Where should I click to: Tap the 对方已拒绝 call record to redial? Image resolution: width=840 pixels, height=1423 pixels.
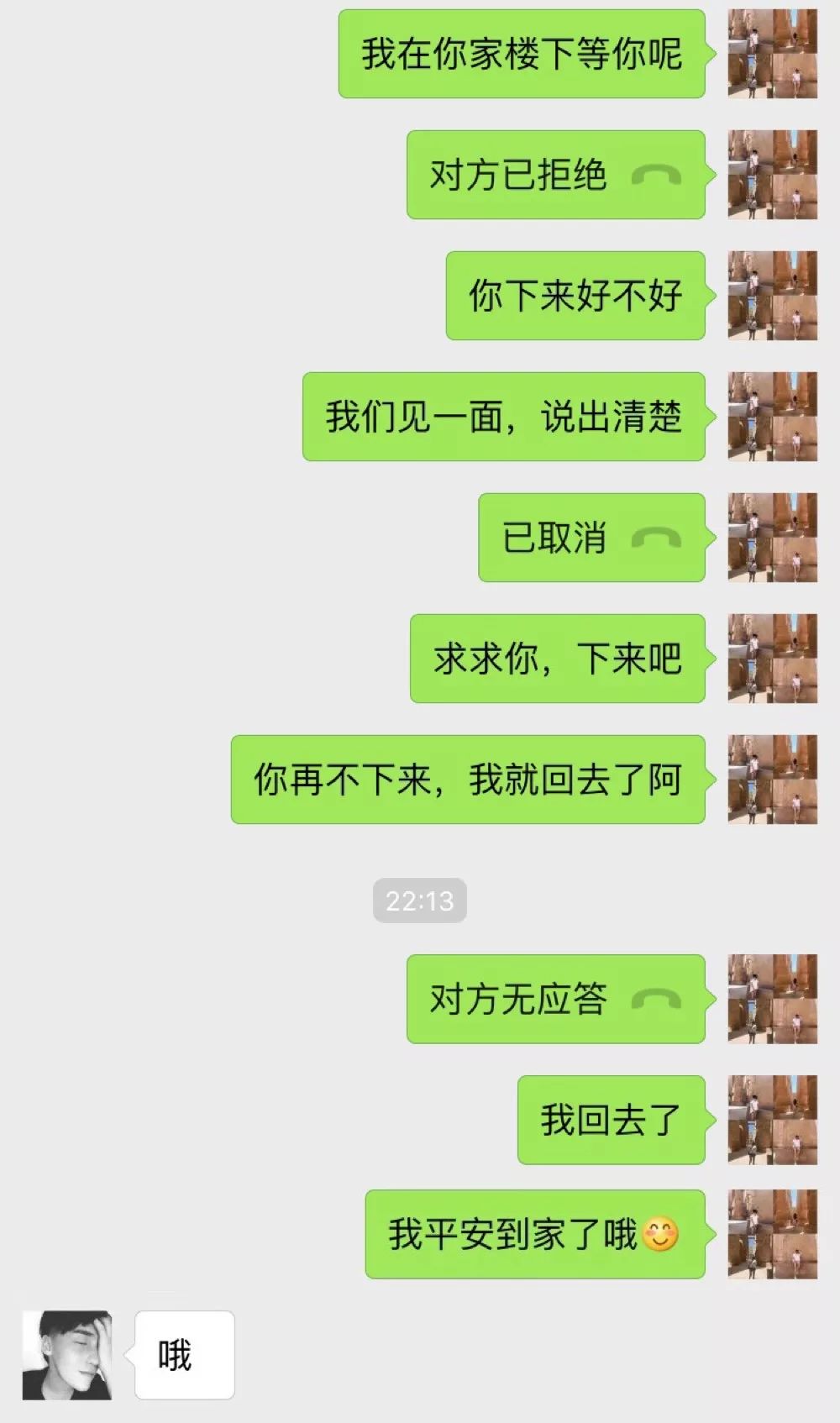pos(557,175)
